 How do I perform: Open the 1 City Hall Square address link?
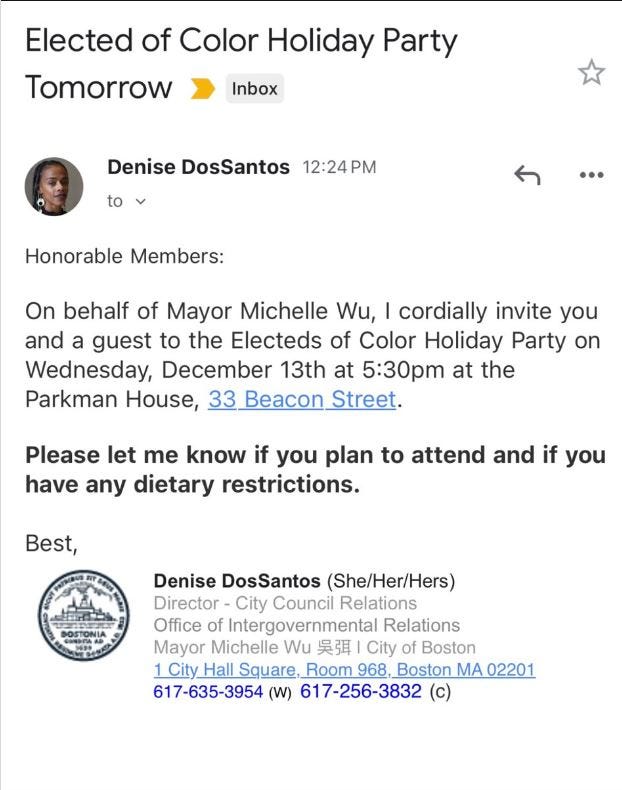click(344, 670)
